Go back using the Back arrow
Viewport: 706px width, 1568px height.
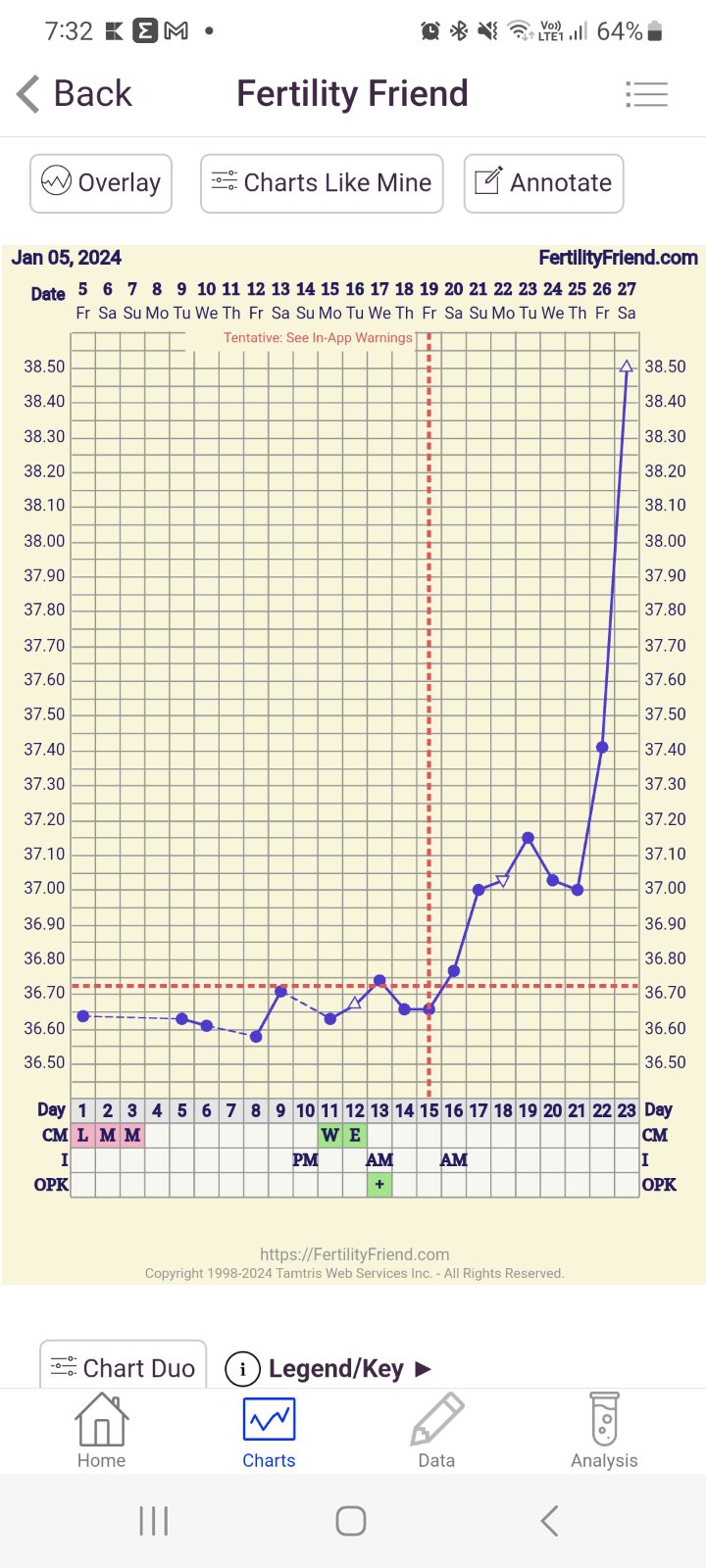[74, 94]
